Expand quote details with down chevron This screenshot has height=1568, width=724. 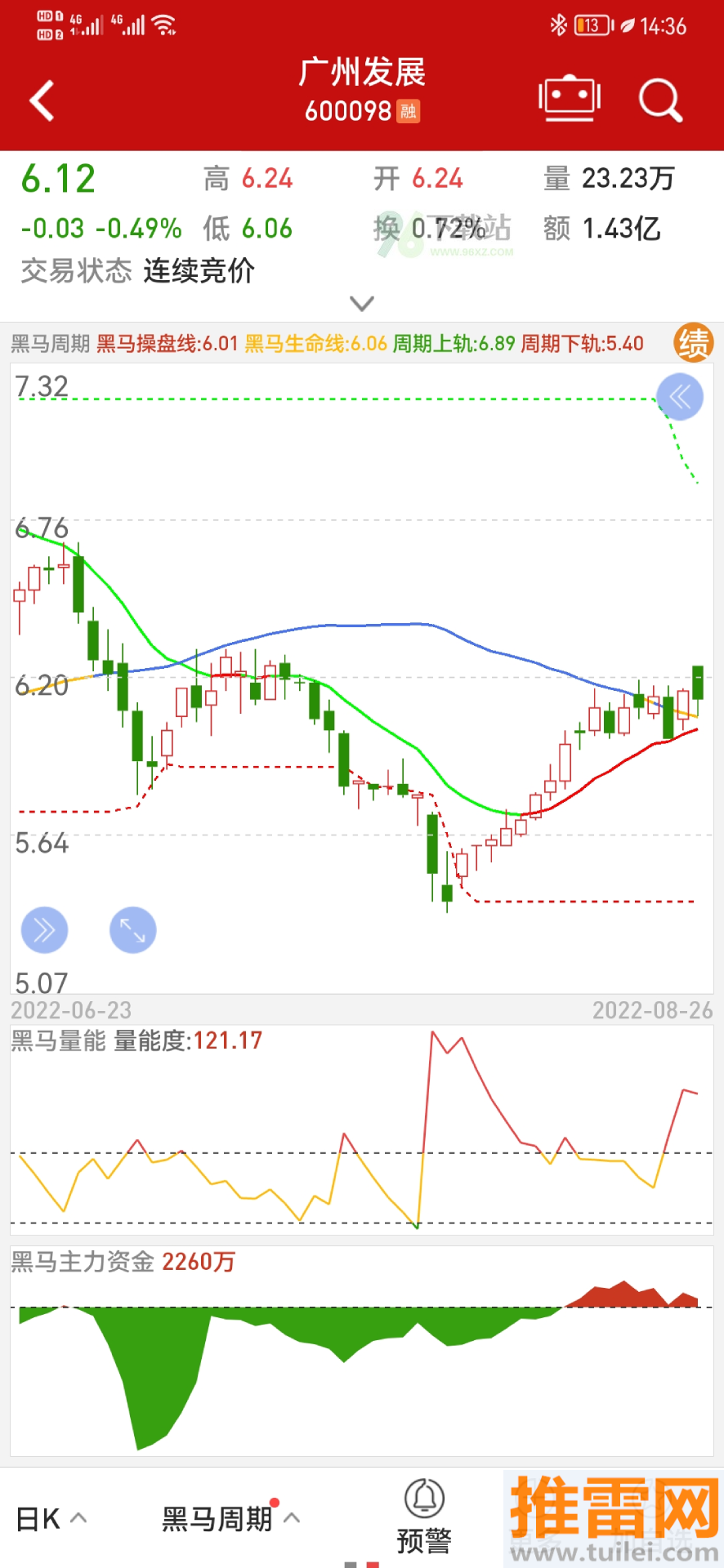point(362,303)
